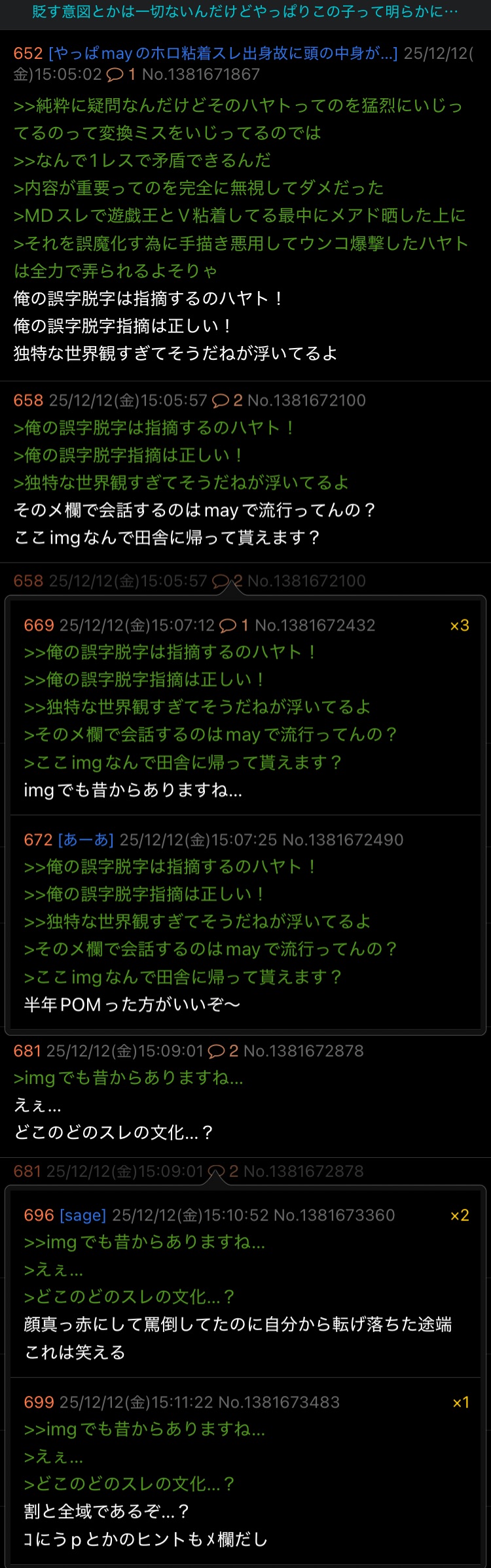Open post number No.1381671867

click(200, 75)
